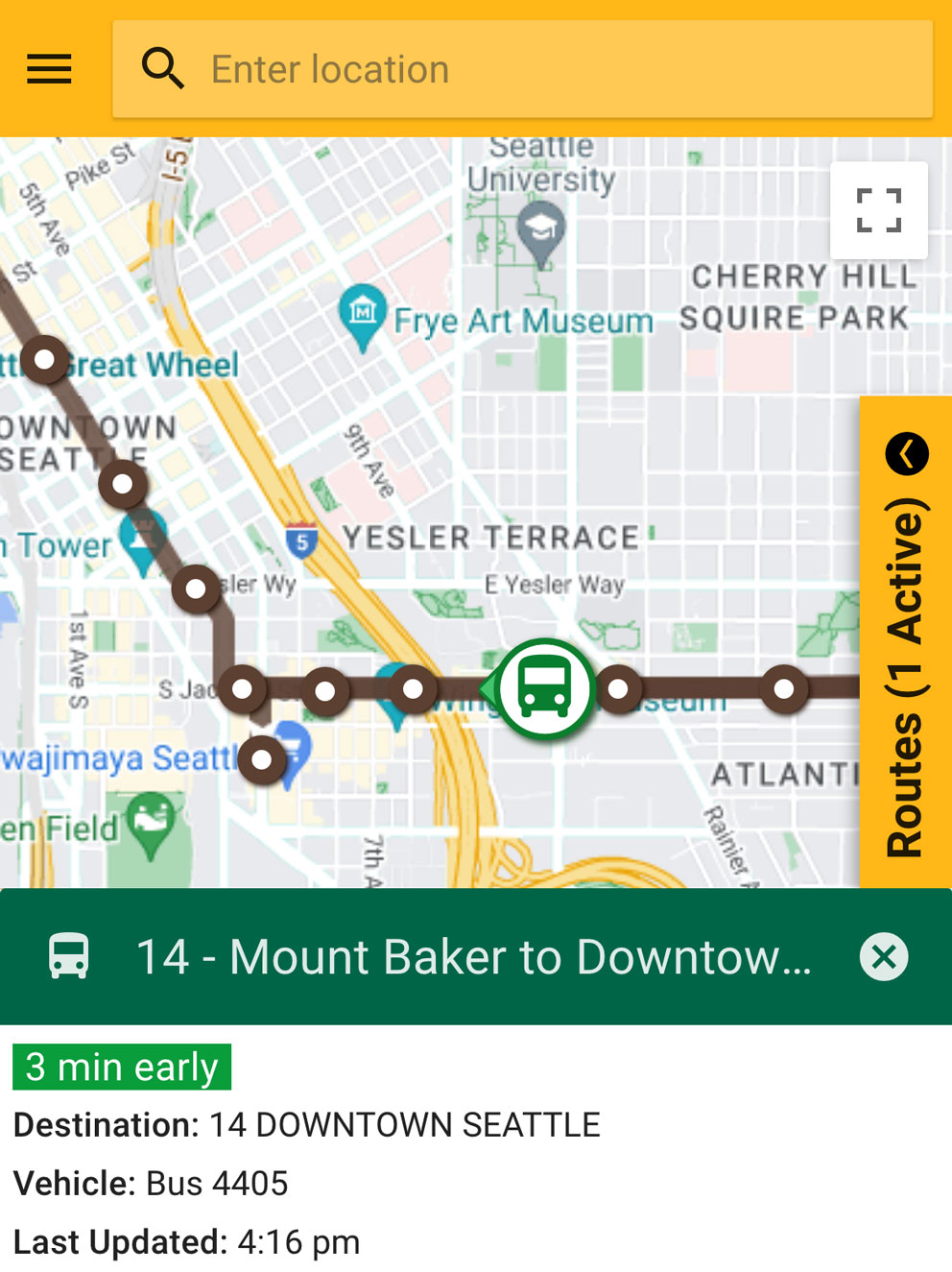The image size is (952, 1272).
Task: Open the hamburger drawer menu
Action: [x=49, y=69]
